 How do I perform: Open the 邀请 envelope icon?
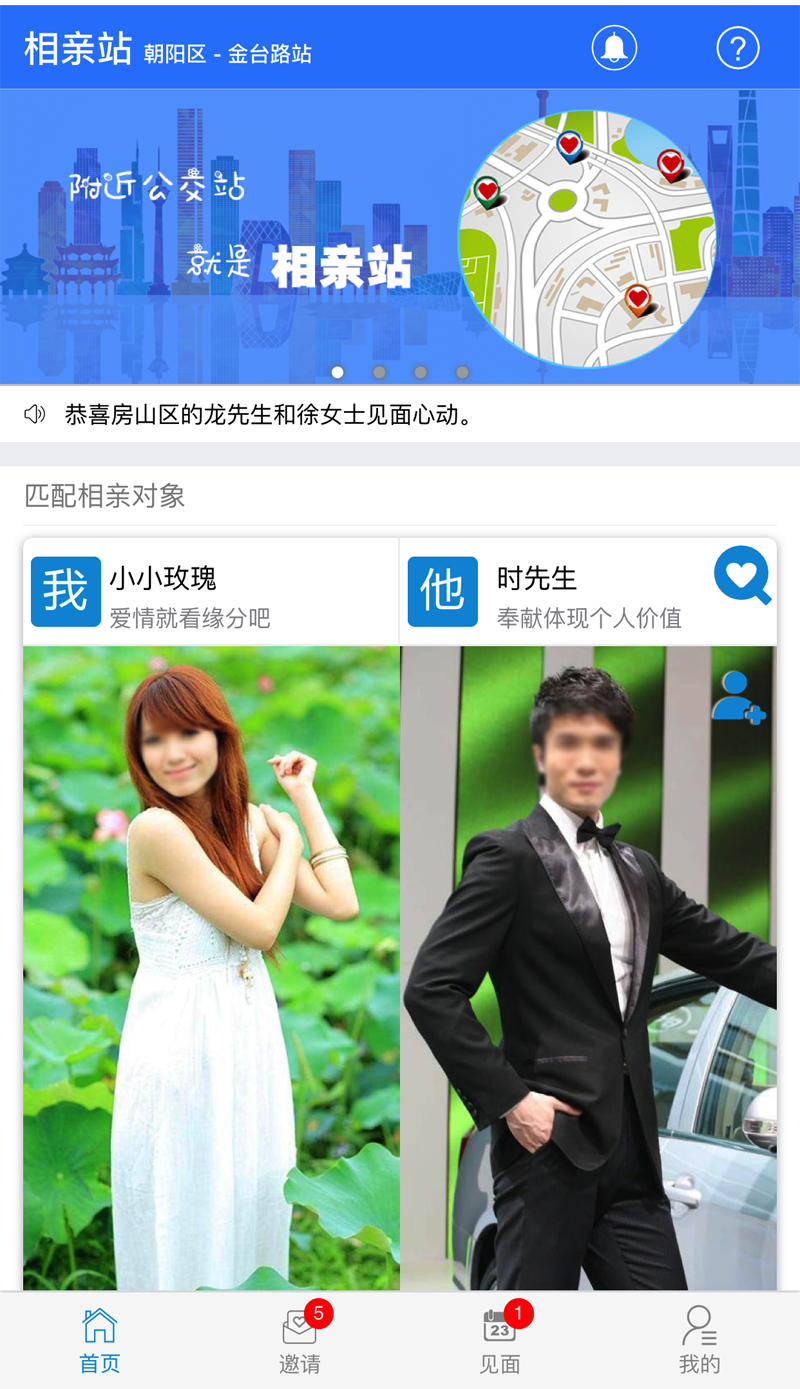pyautogui.click(x=299, y=1327)
